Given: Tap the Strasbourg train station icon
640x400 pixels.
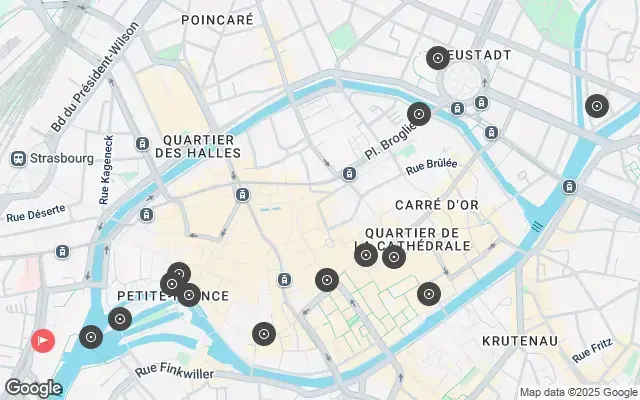Looking at the screenshot, I should 18,158.
